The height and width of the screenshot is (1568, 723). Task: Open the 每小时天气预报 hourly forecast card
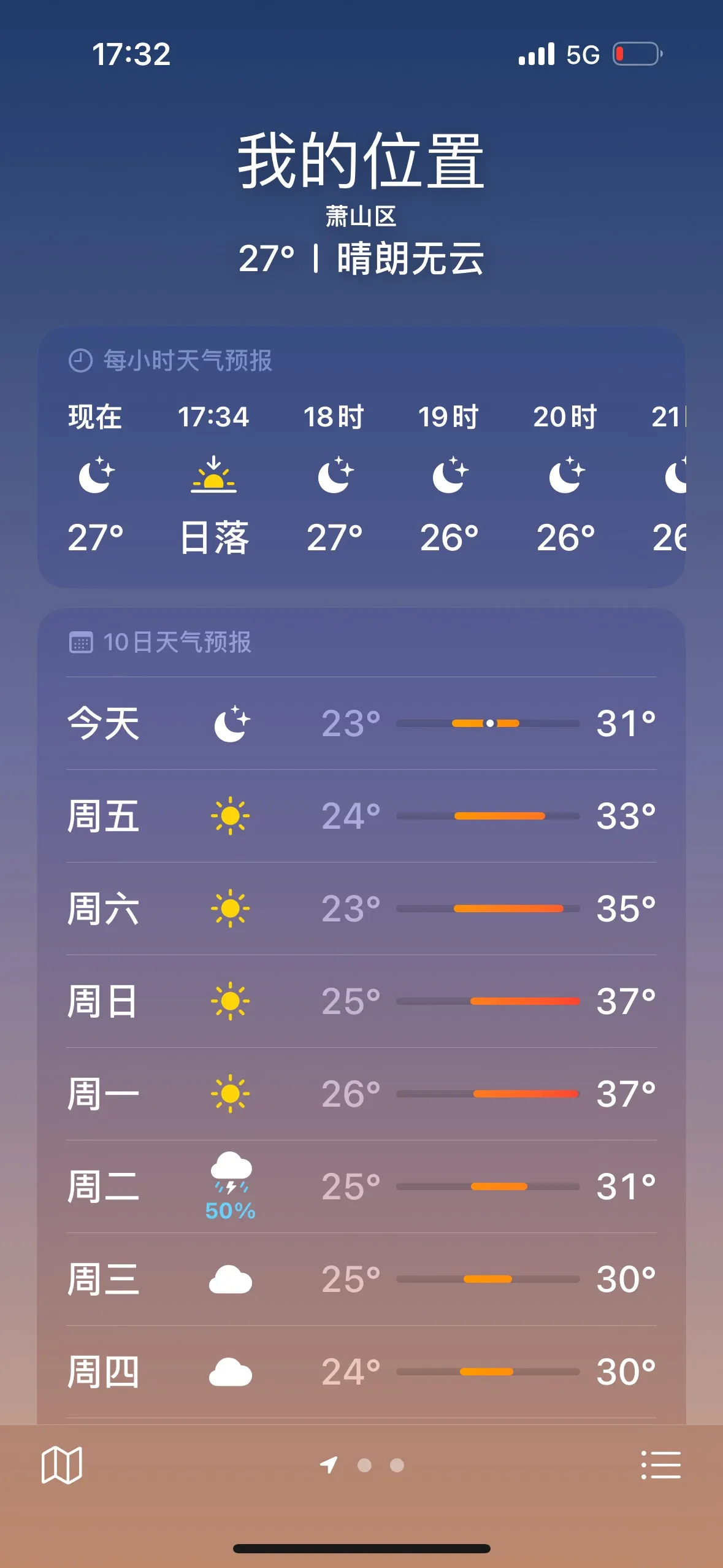[x=361, y=457]
